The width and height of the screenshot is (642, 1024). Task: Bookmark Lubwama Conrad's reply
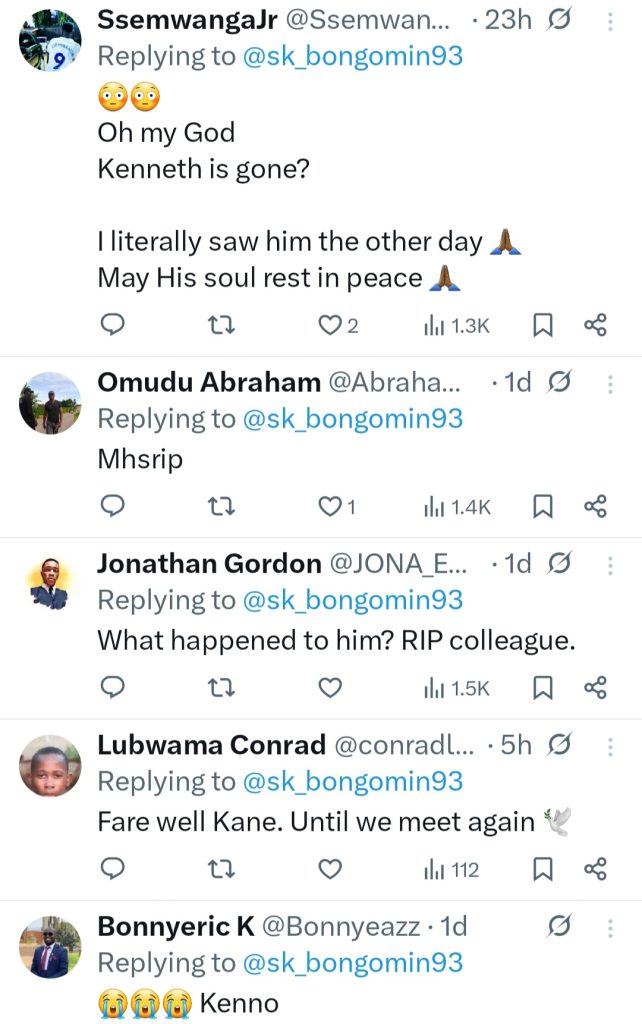[x=542, y=870]
